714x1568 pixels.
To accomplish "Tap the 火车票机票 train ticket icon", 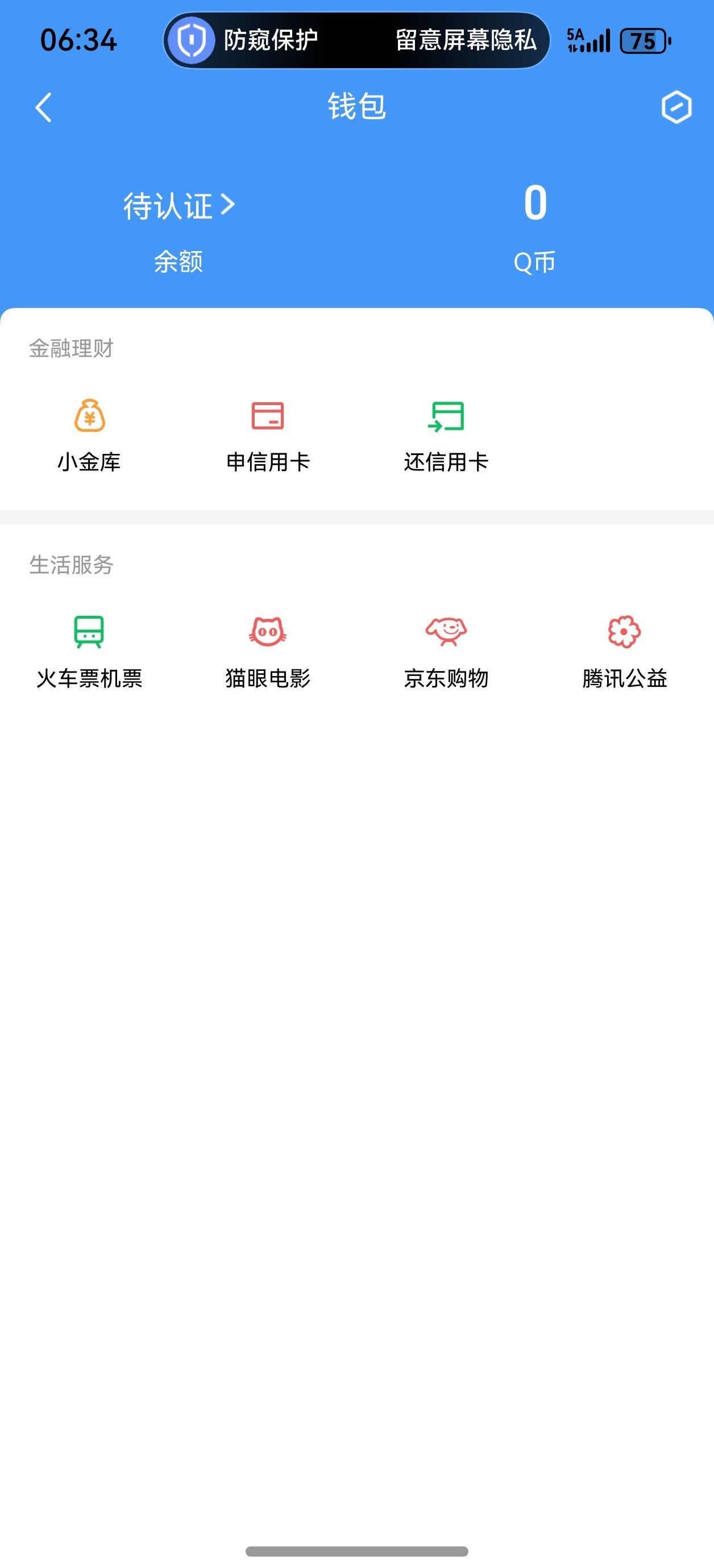I will [90, 633].
